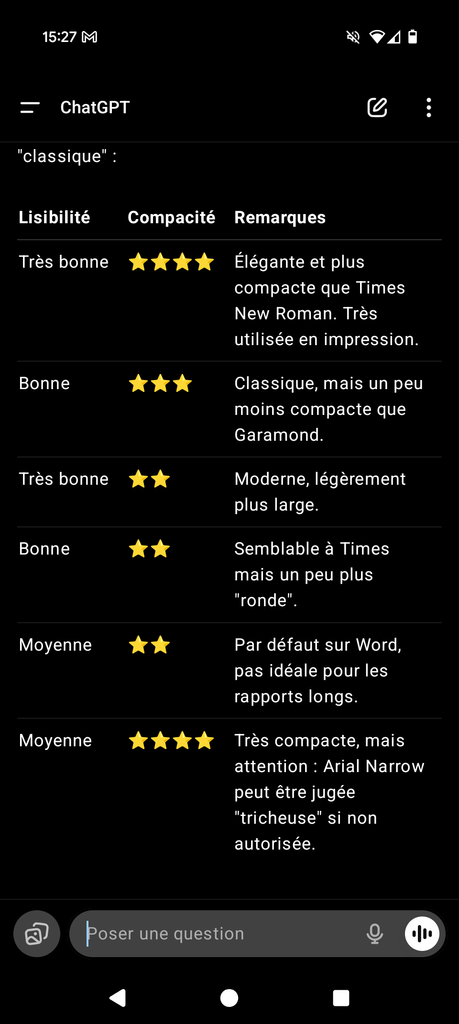Open the three-dot overflow menu
This screenshot has width=459, height=1024.
[x=428, y=108]
